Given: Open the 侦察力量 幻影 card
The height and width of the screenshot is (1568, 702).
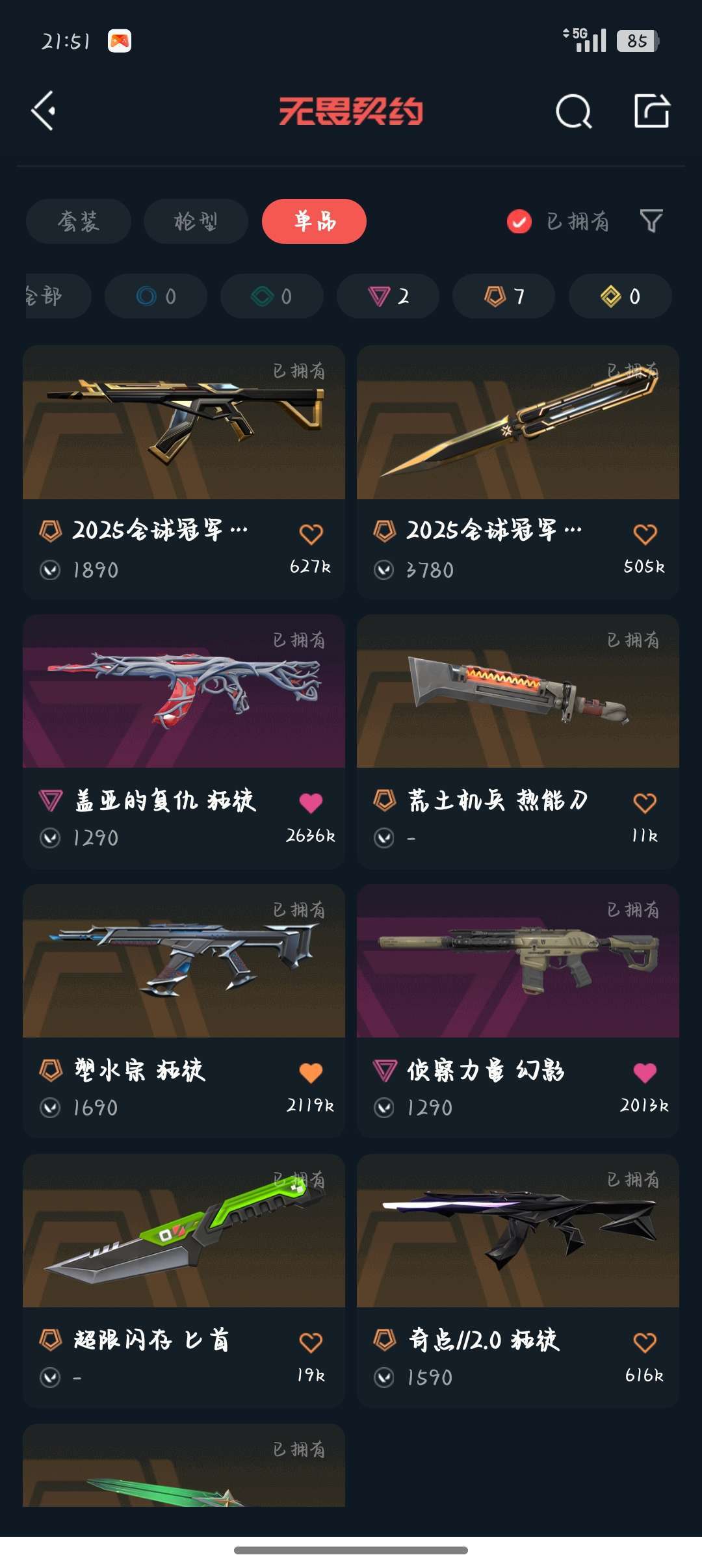Looking at the screenshot, I should 518,1012.
